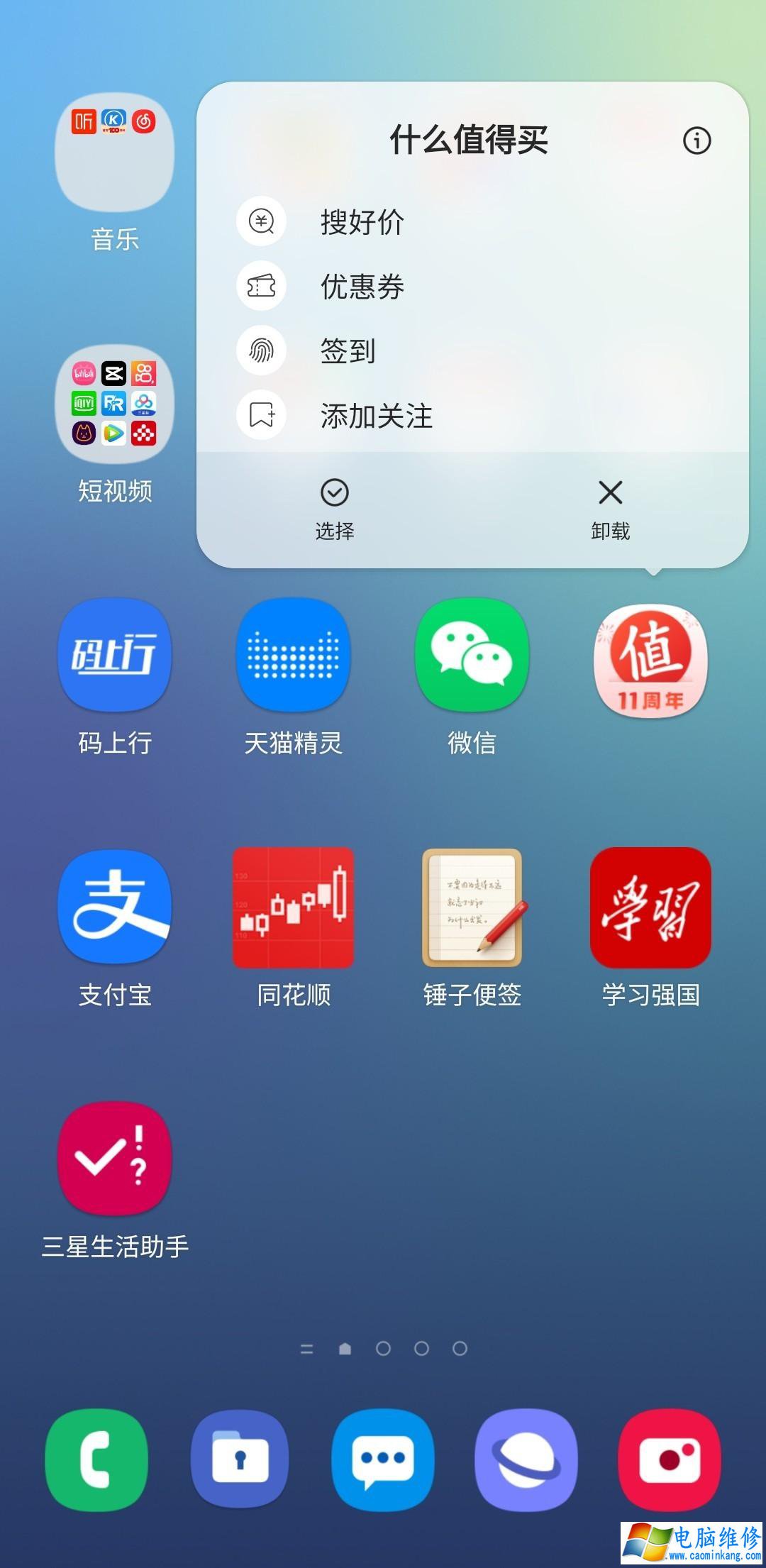766x1568 pixels.
Task: Tap the 签到 check-in shortcut
Action: [348, 351]
